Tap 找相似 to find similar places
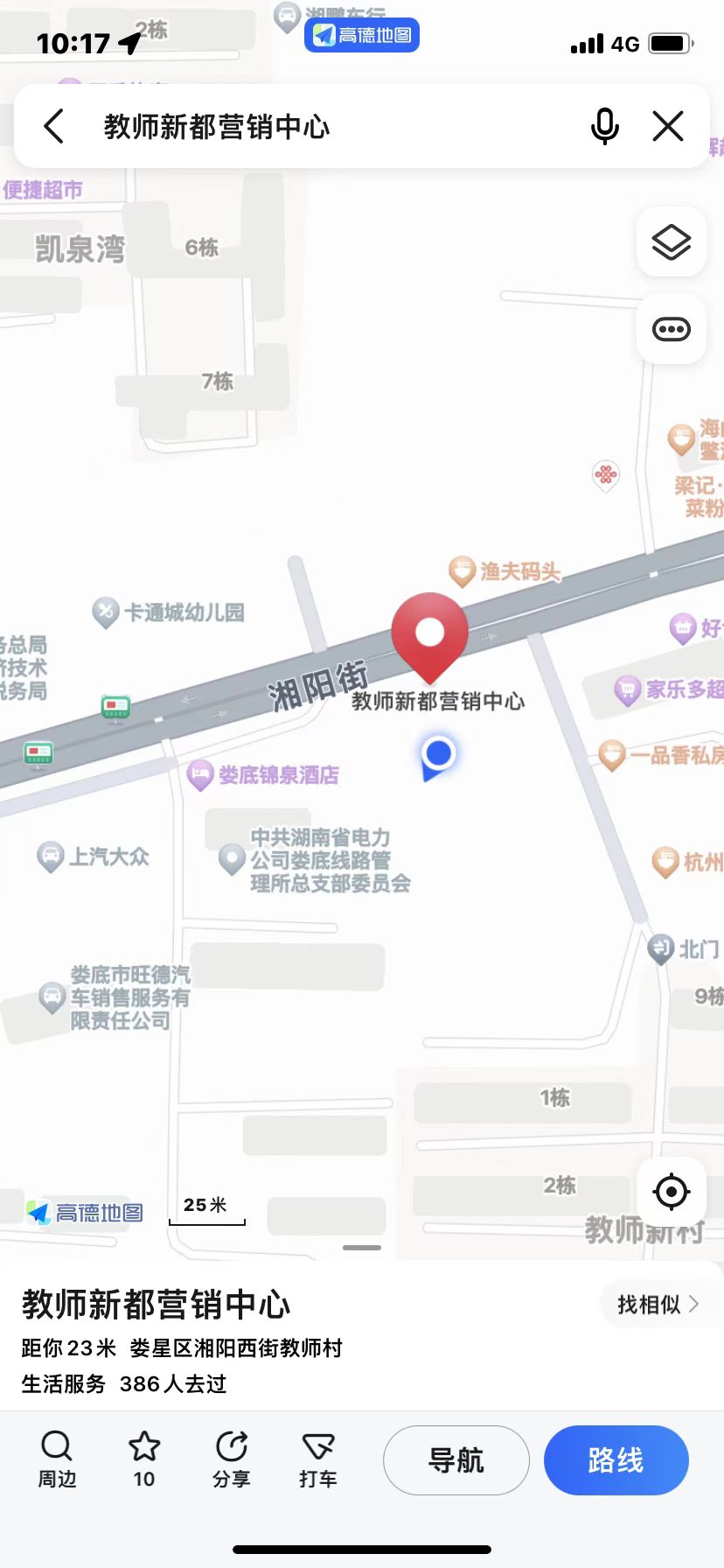This screenshot has height=1568, width=724. 657,1305
